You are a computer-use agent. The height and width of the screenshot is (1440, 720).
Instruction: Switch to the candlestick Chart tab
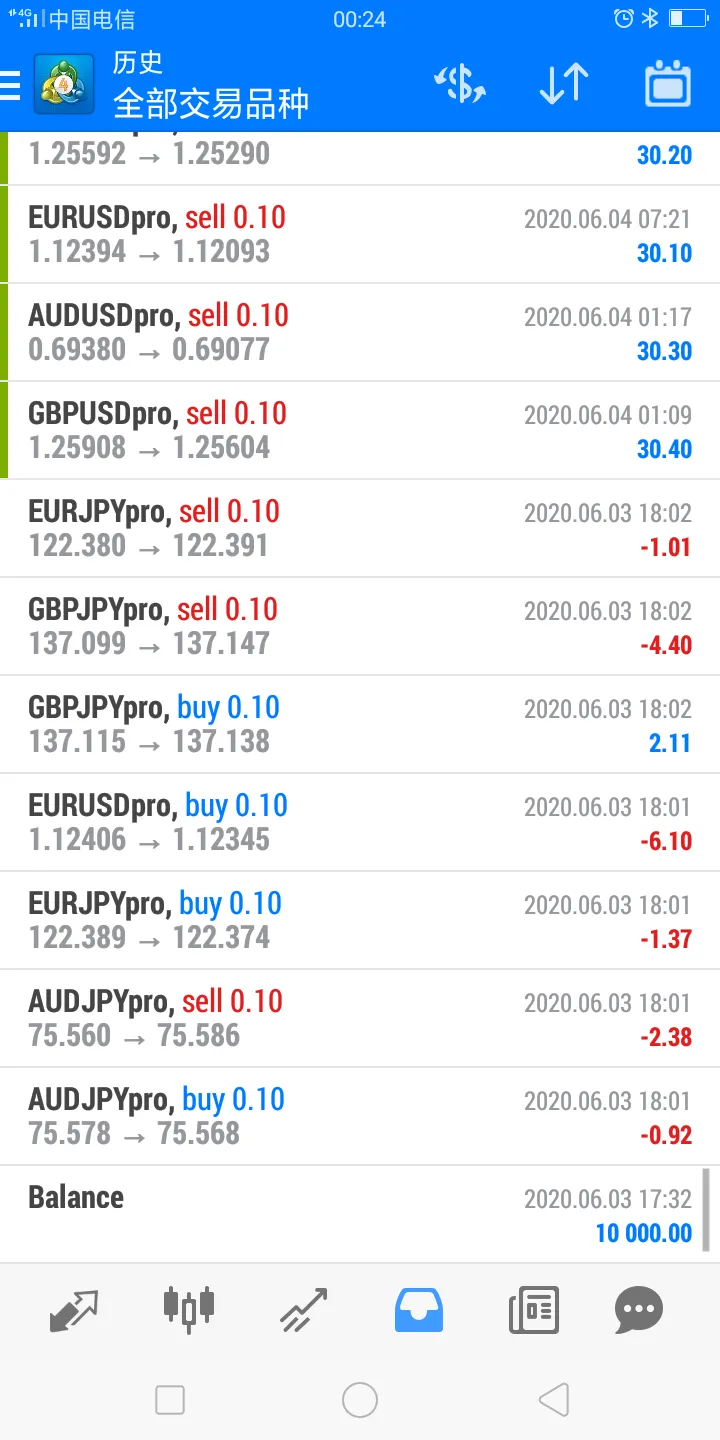tap(188, 1309)
